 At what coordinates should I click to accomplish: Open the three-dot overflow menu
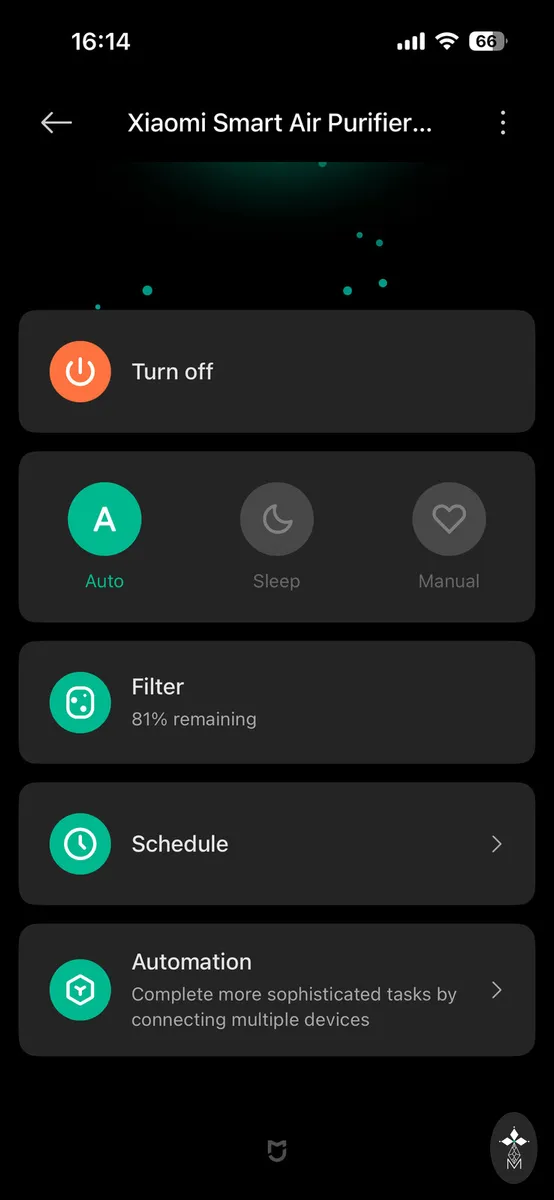click(502, 123)
